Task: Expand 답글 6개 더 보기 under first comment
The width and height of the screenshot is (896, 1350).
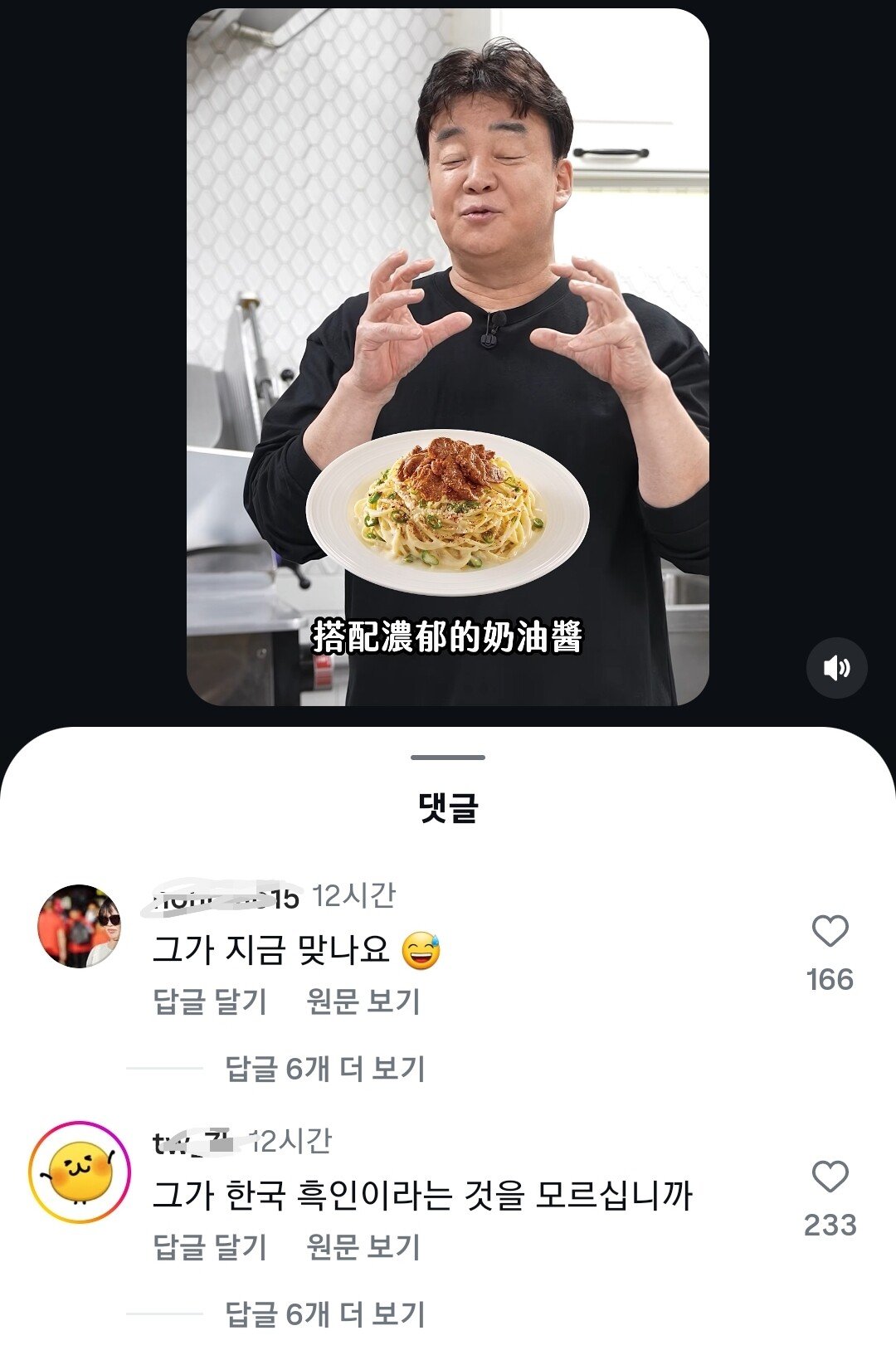Action: click(324, 1069)
